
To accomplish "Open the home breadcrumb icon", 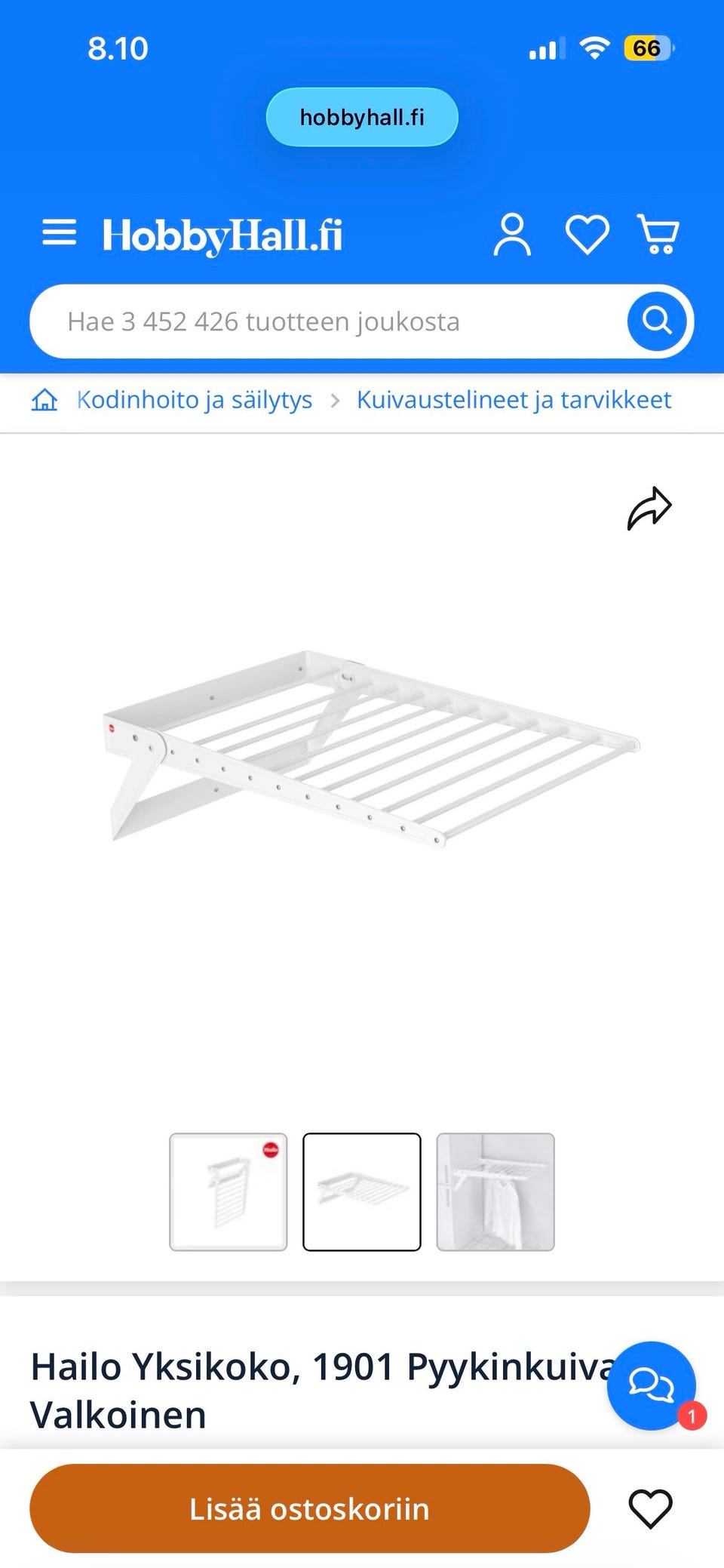I will click(44, 400).
